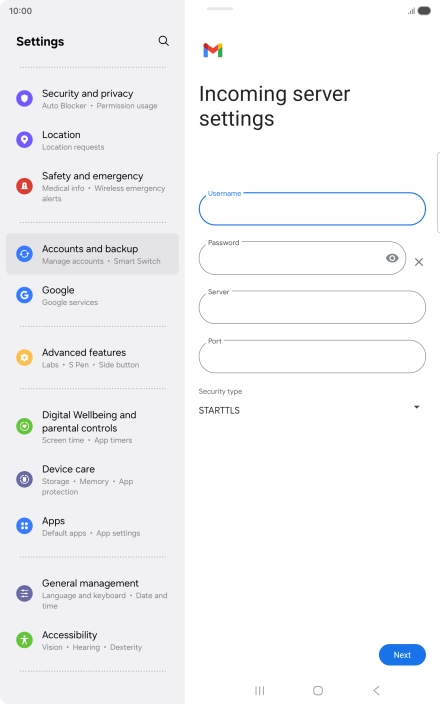Open Apps settings

(x=92, y=526)
